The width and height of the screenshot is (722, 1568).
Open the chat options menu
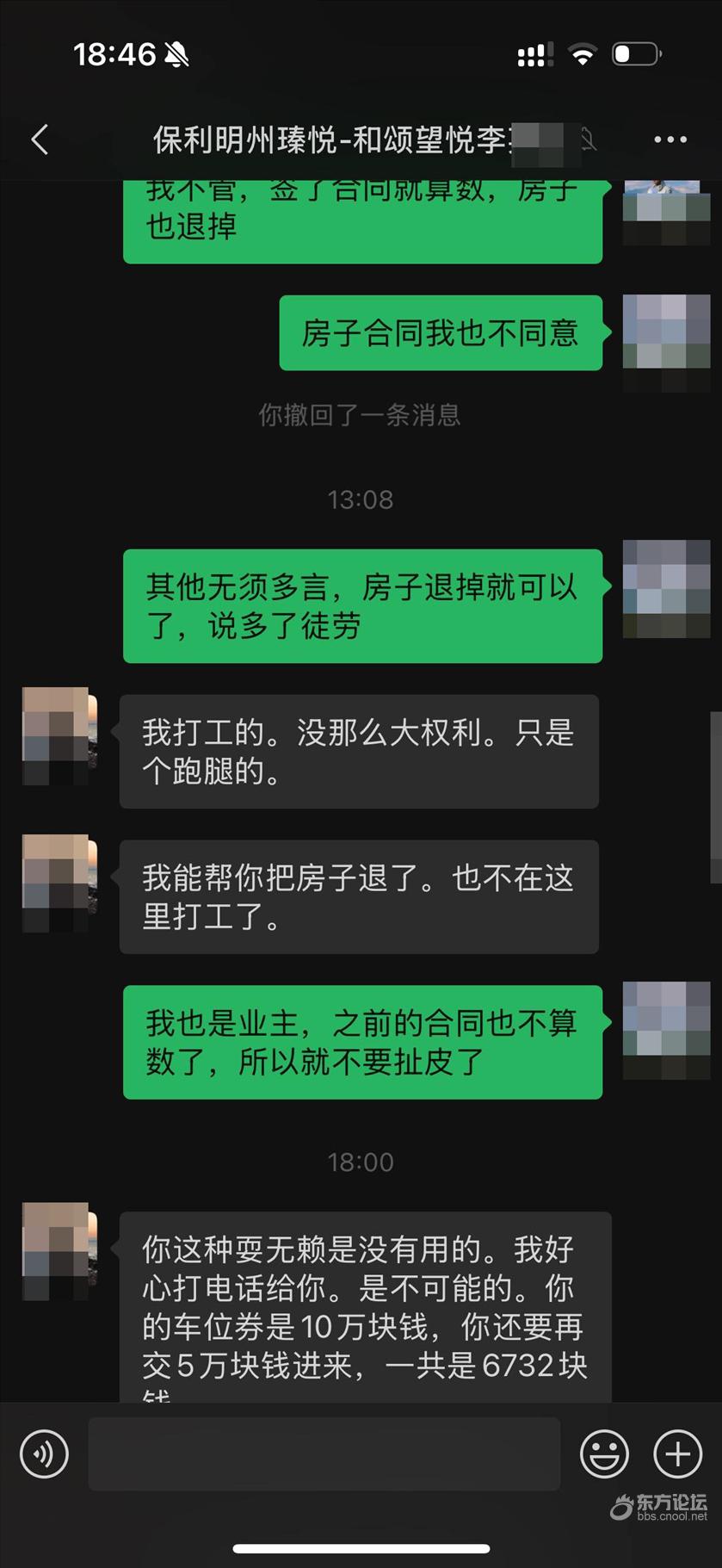[670, 139]
